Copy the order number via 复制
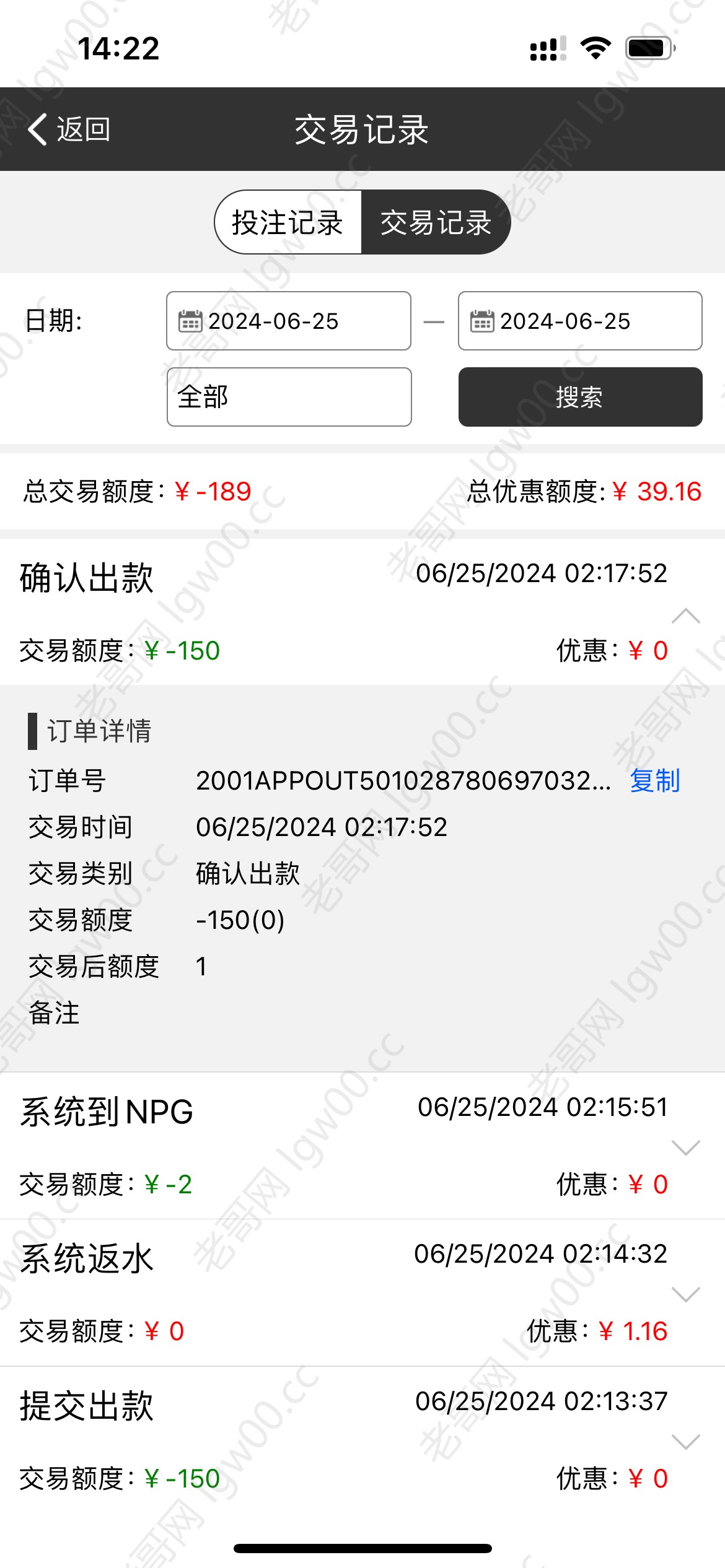Image resolution: width=725 pixels, height=1568 pixels. coord(655,780)
